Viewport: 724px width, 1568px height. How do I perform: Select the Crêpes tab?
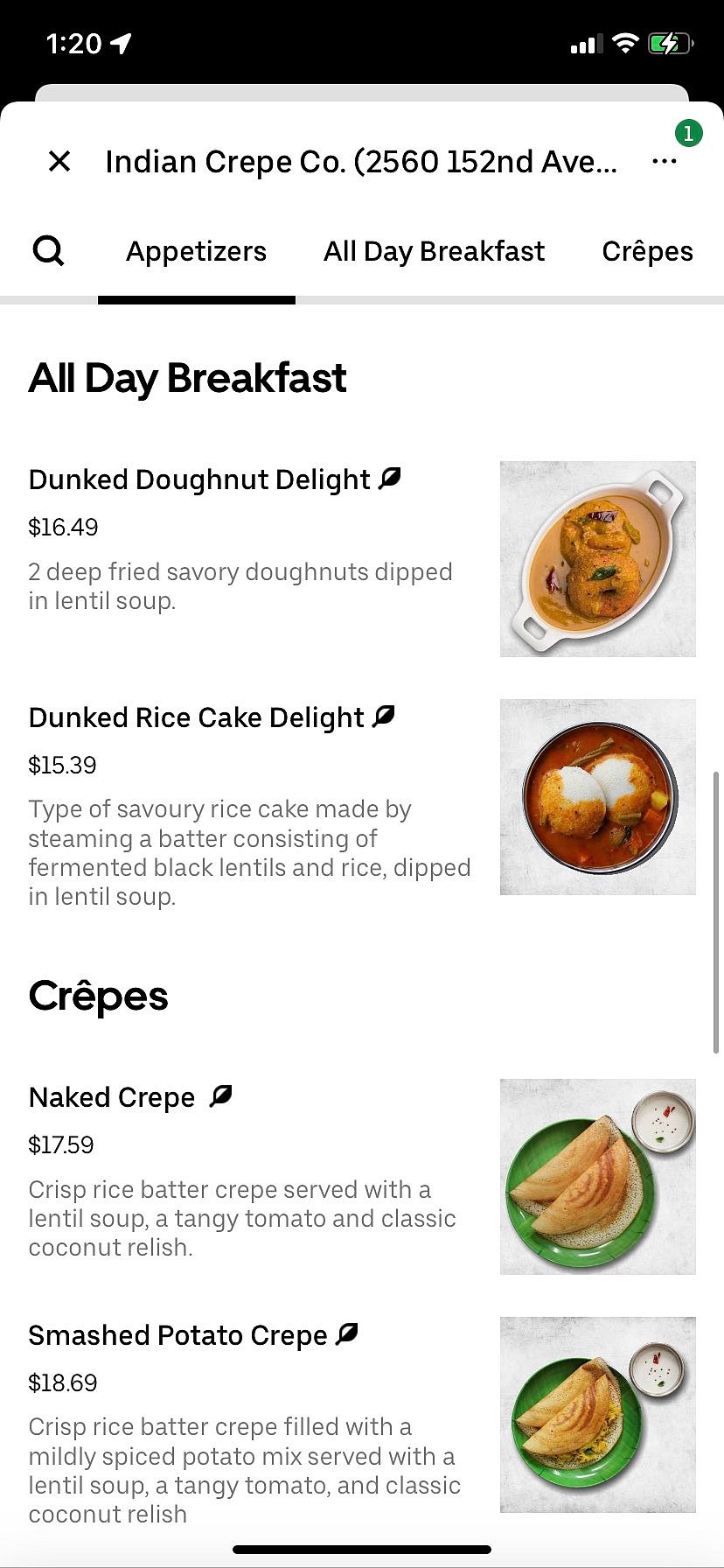(x=647, y=251)
